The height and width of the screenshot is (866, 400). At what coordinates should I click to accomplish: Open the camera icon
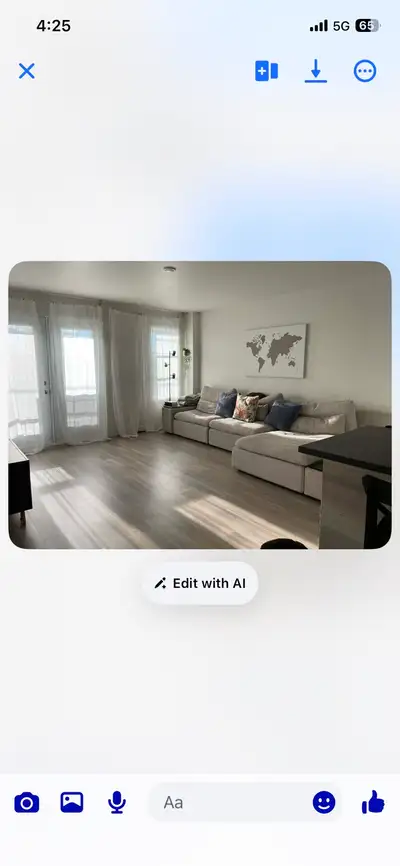tap(27, 802)
